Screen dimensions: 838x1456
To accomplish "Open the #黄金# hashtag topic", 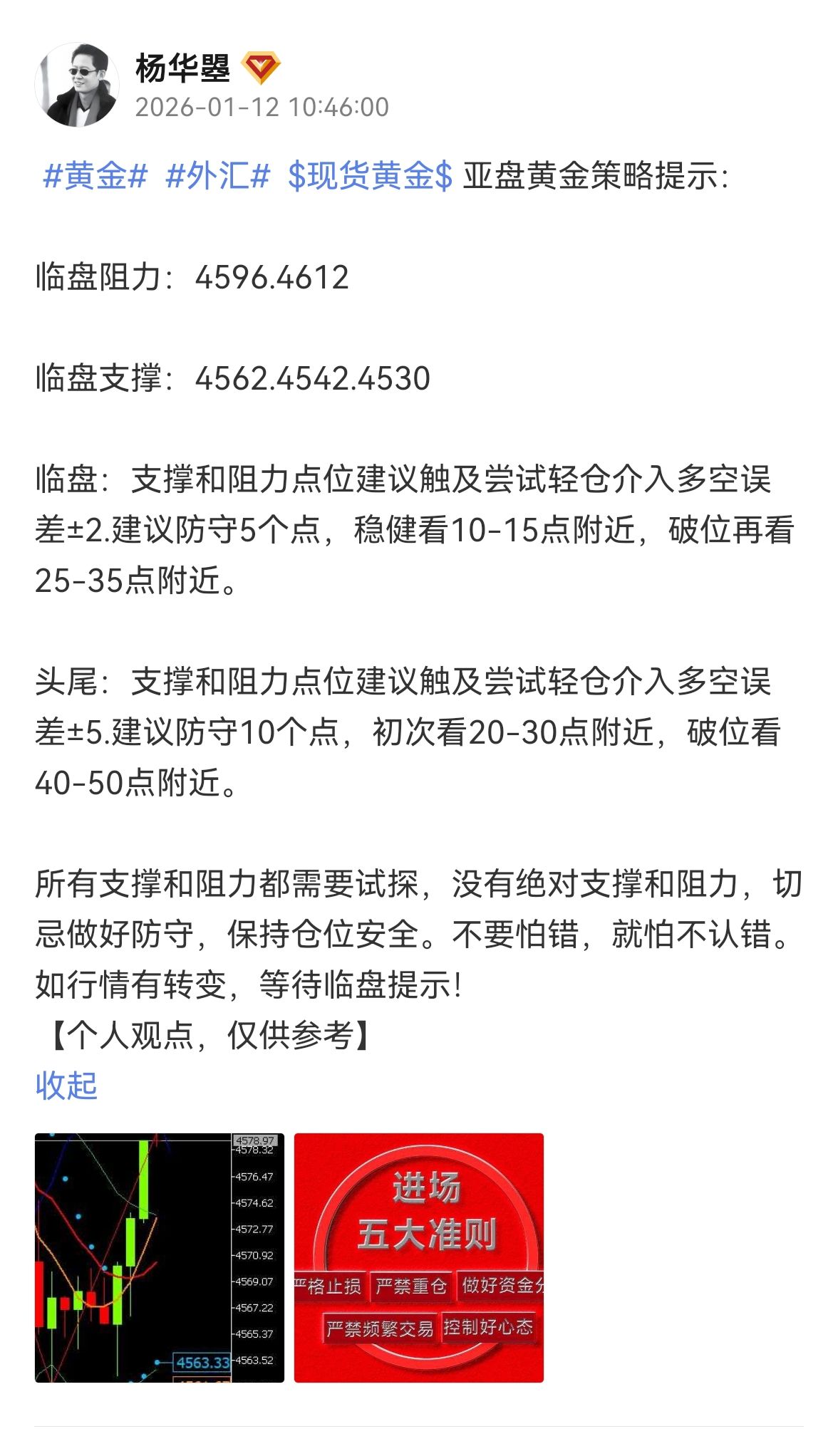I will click(x=95, y=176).
